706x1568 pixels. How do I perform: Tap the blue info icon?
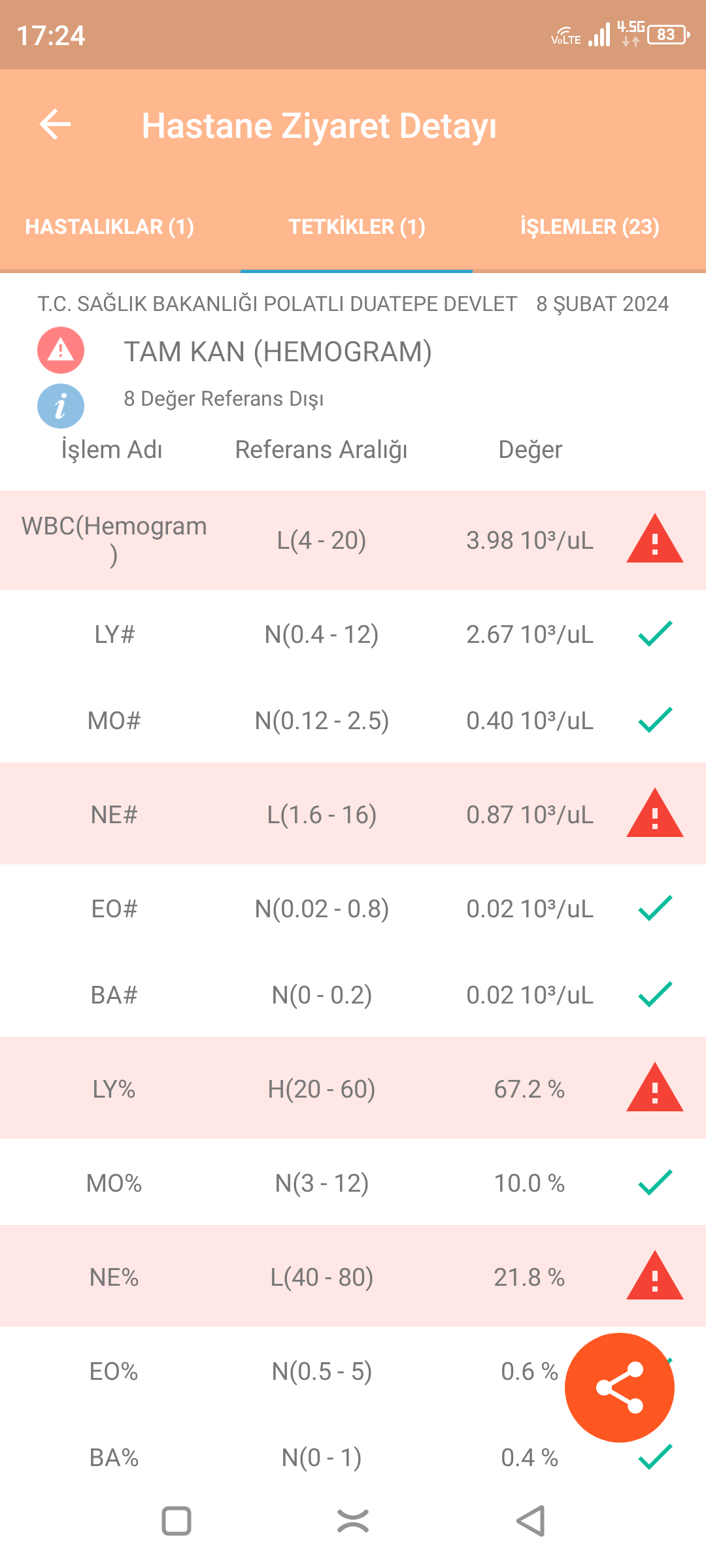pos(61,406)
